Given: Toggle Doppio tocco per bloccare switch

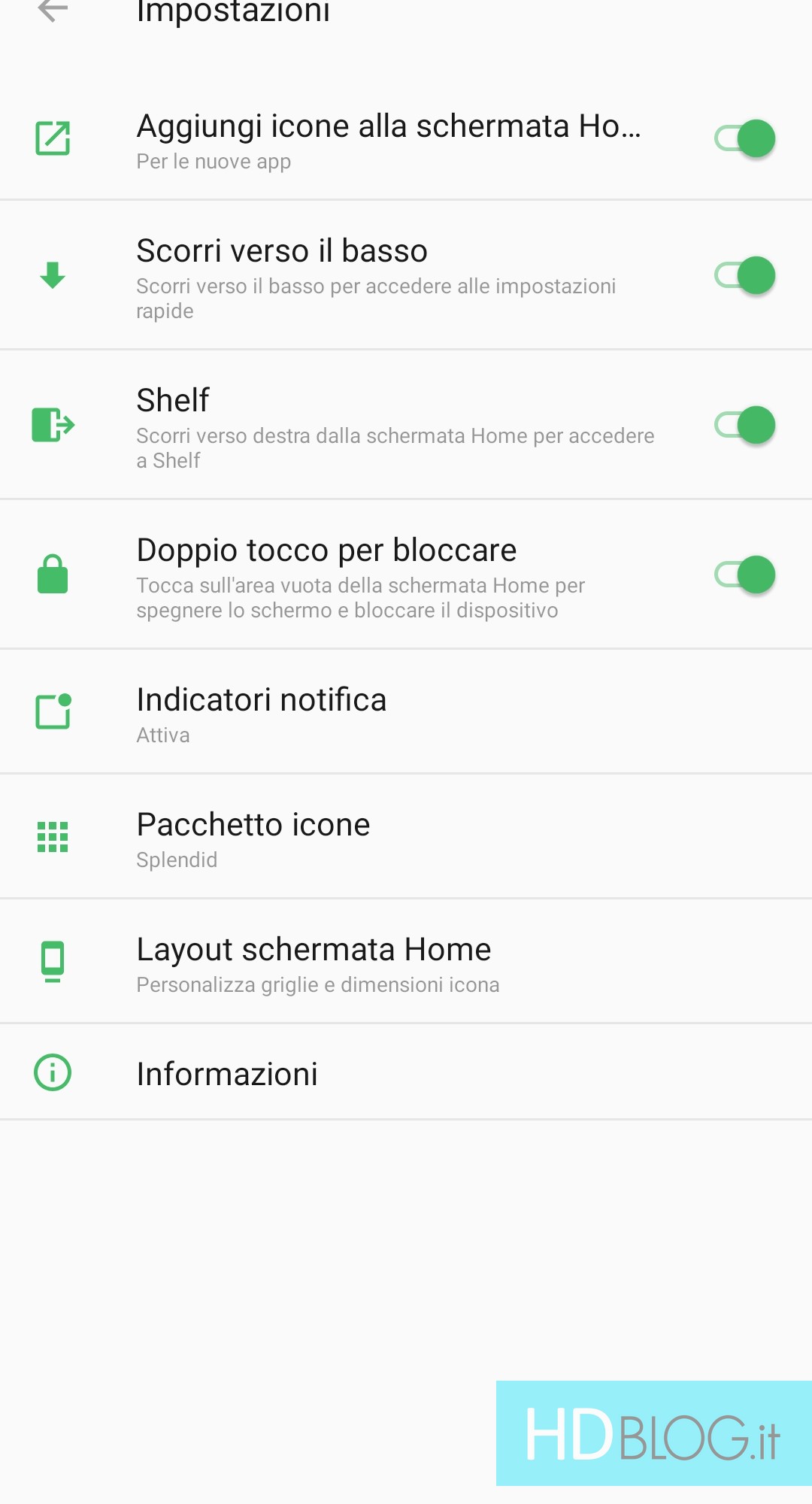Looking at the screenshot, I should click(x=744, y=575).
